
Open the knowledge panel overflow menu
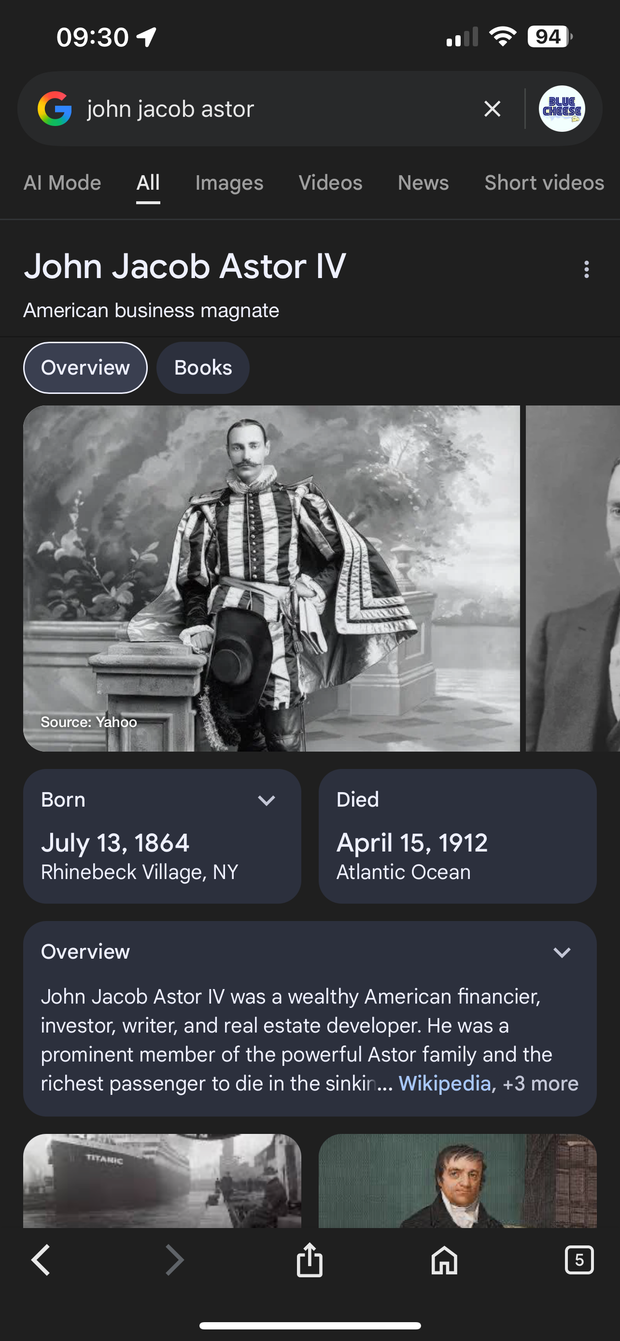[x=586, y=269]
